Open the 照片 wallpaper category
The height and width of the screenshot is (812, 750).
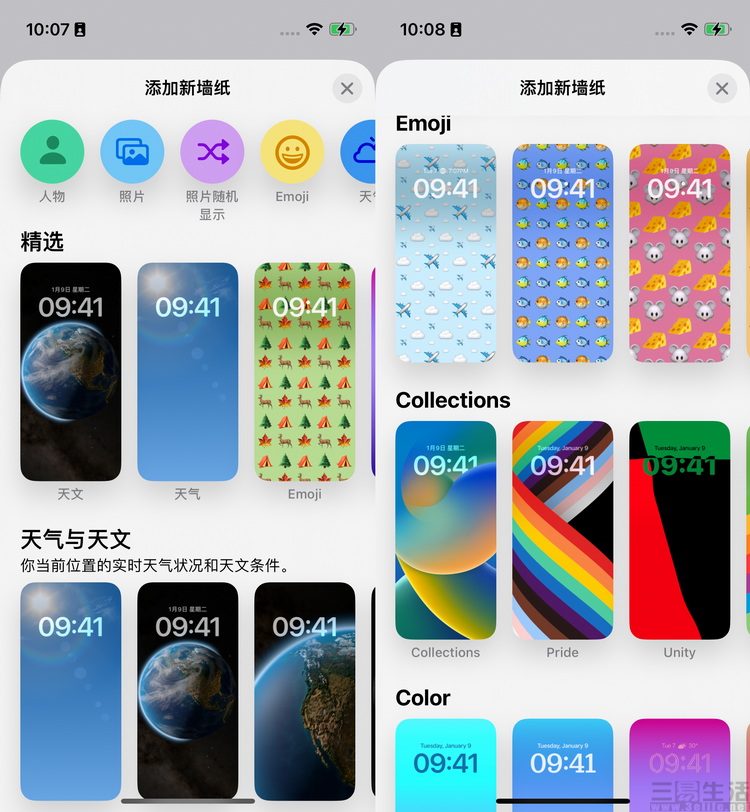pos(132,151)
